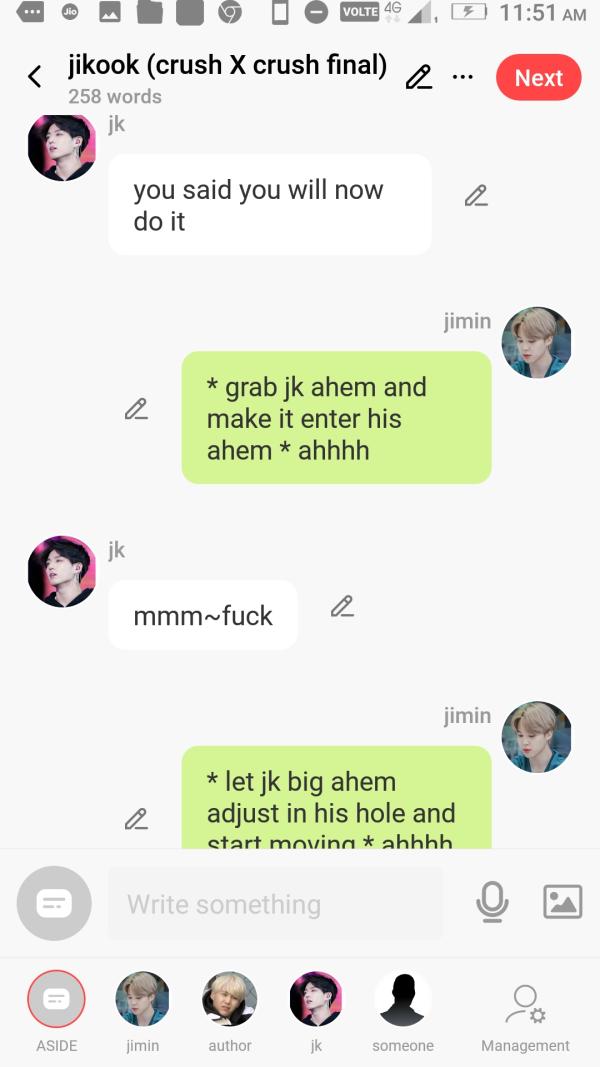Viewport: 600px width, 1067px height.
Task: Edit the 'let jk big ahem' message
Action: point(136,818)
